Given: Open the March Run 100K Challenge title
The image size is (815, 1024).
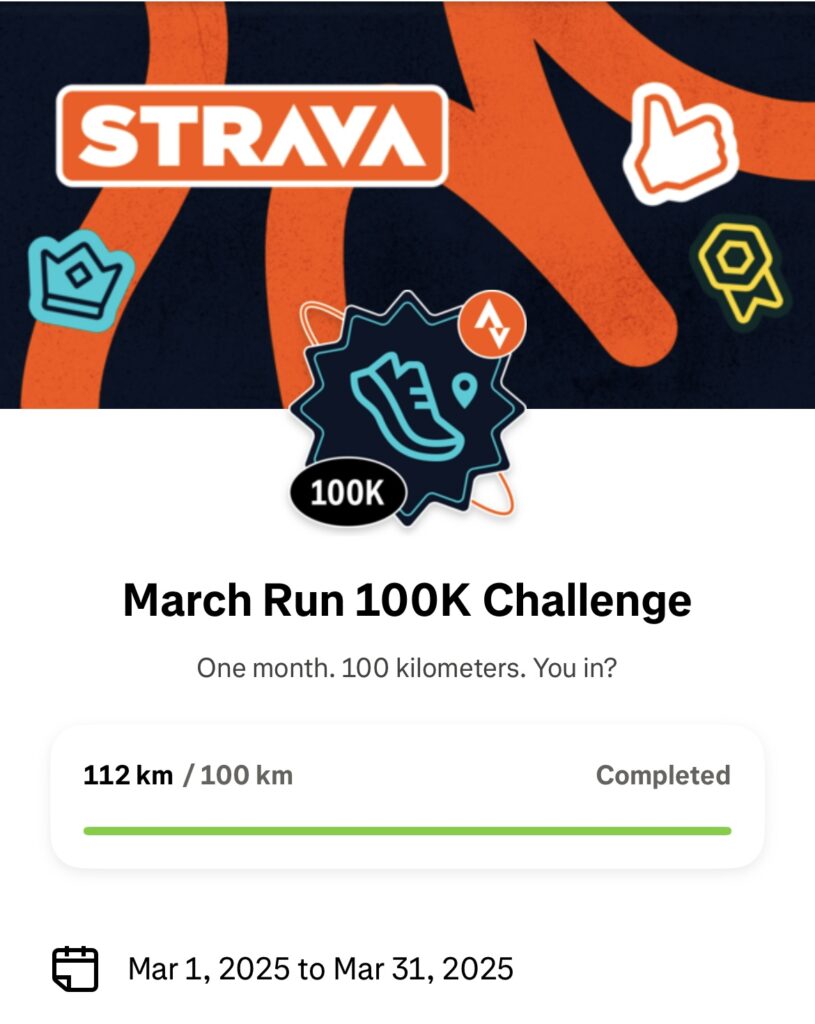Looking at the screenshot, I should coord(407,601).
